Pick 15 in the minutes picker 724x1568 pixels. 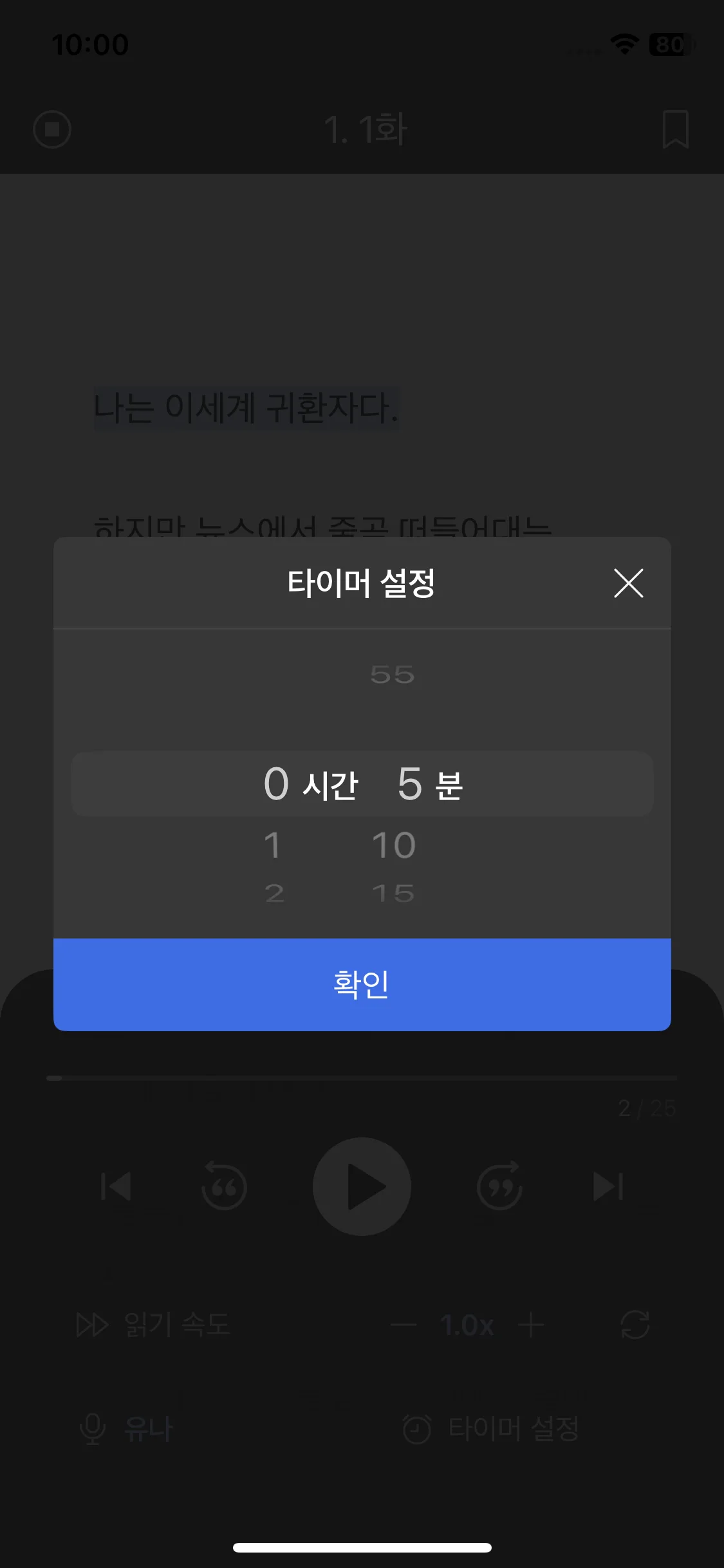tap(393, 893)
